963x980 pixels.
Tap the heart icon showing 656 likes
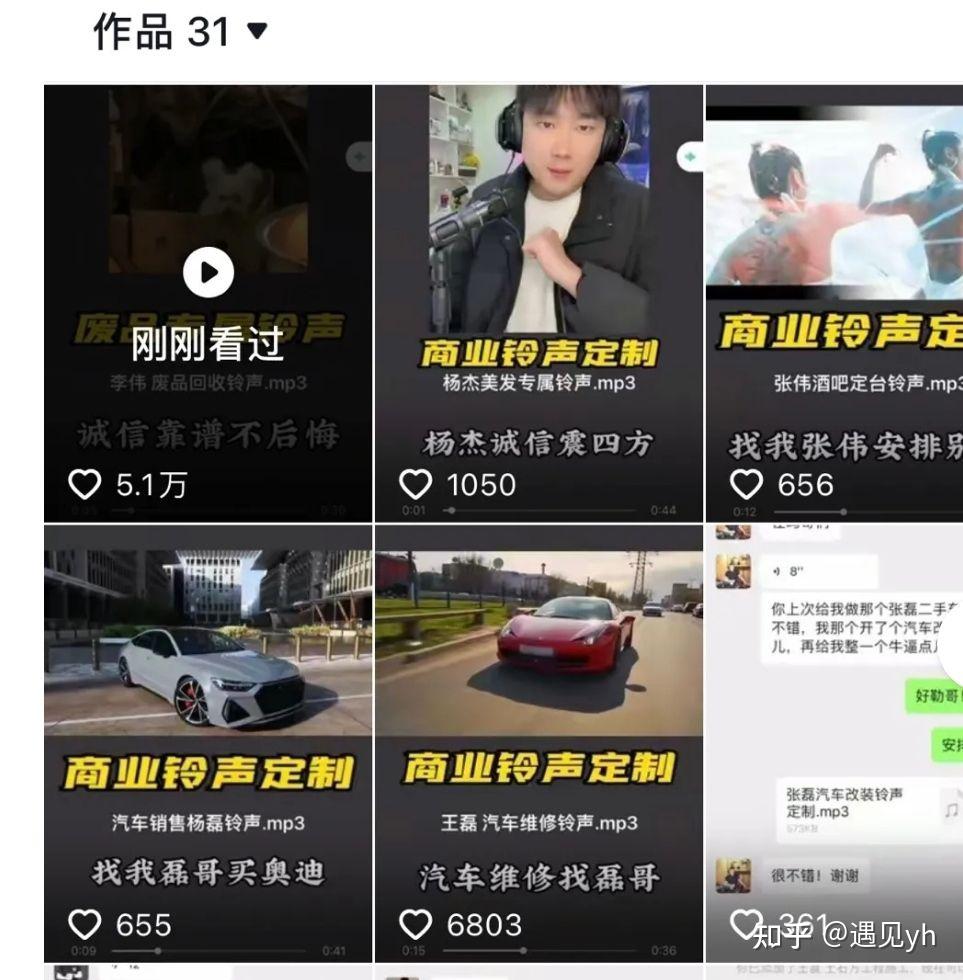click(x=745, y=484)
